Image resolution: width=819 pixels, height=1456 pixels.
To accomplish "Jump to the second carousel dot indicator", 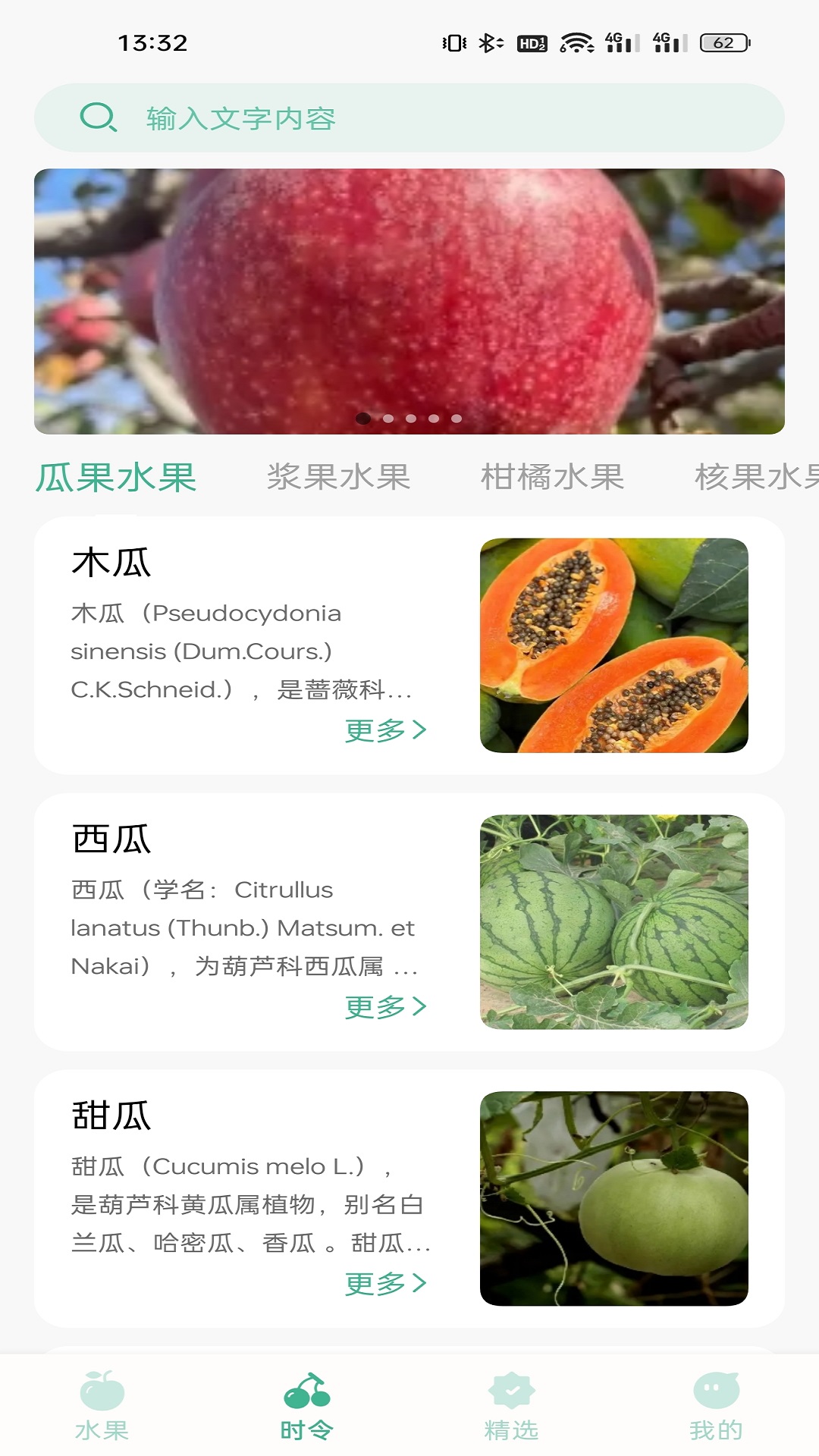I will [x=387, y=417].
